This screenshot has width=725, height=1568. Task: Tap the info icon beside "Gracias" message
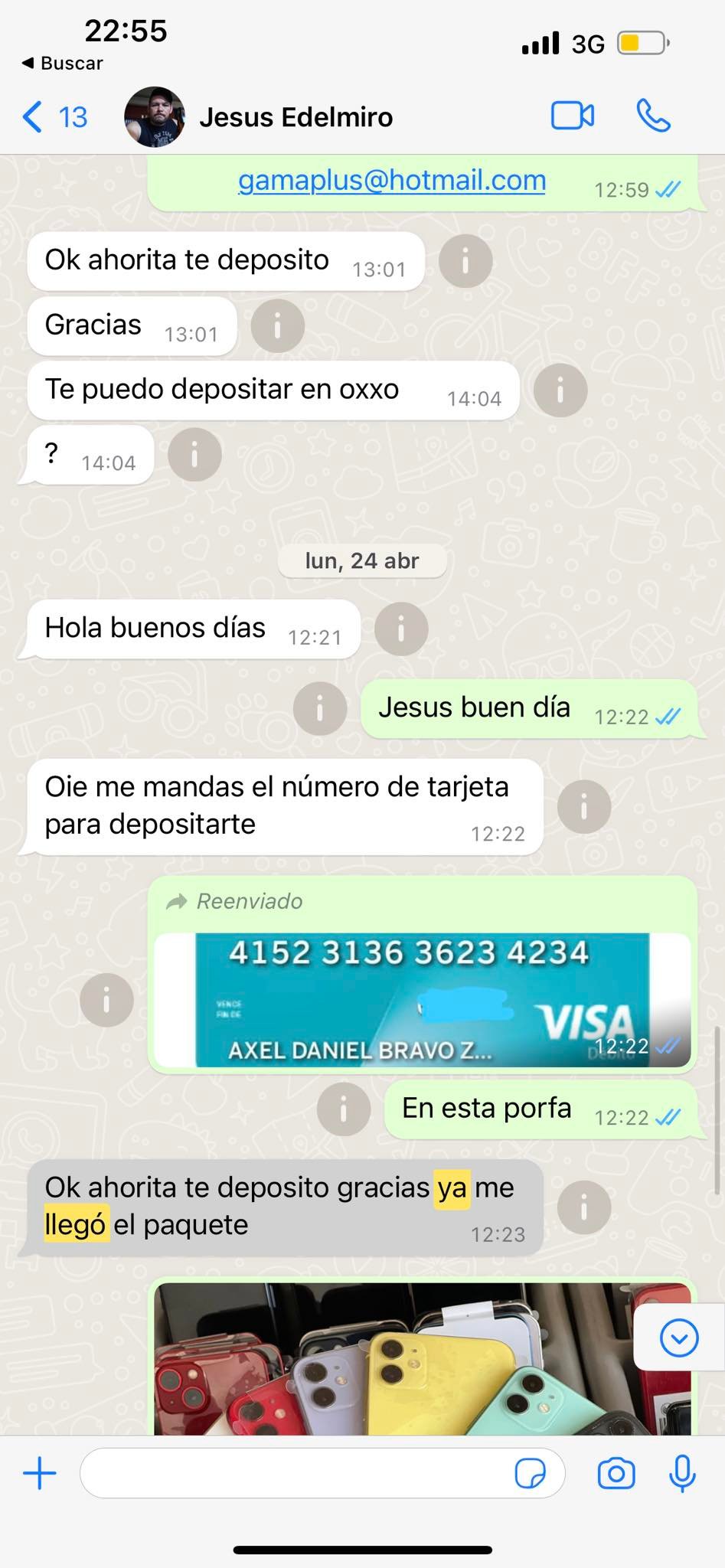click(277, 326)
